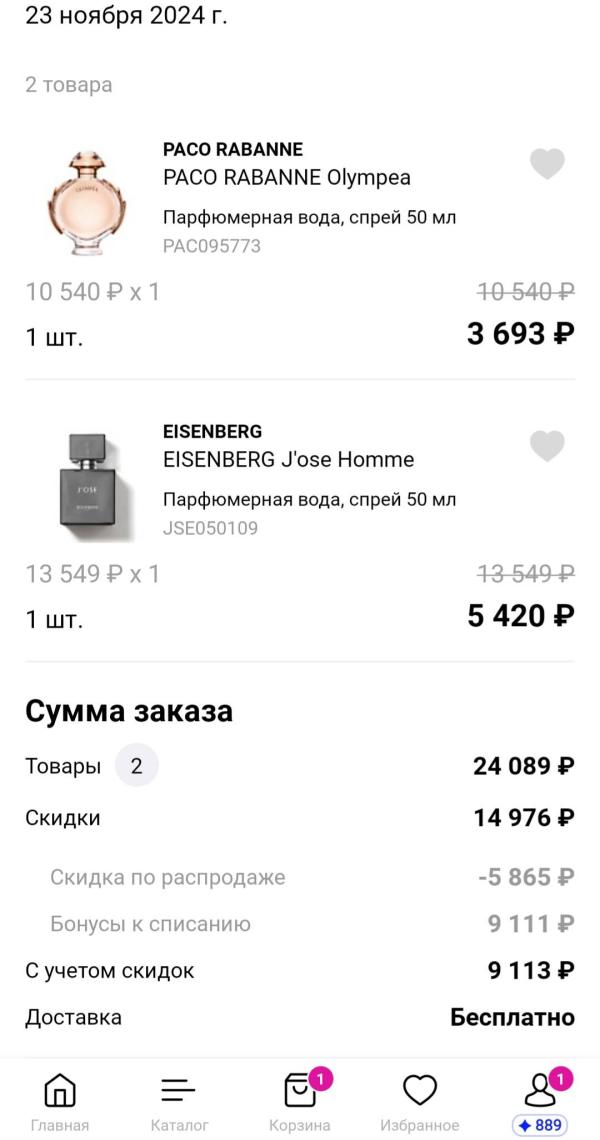Viewport: 600px width, 1140px height.
Task: Open the Корзина cart tab
Action: pyautogui.click(x=300, y=1101)
